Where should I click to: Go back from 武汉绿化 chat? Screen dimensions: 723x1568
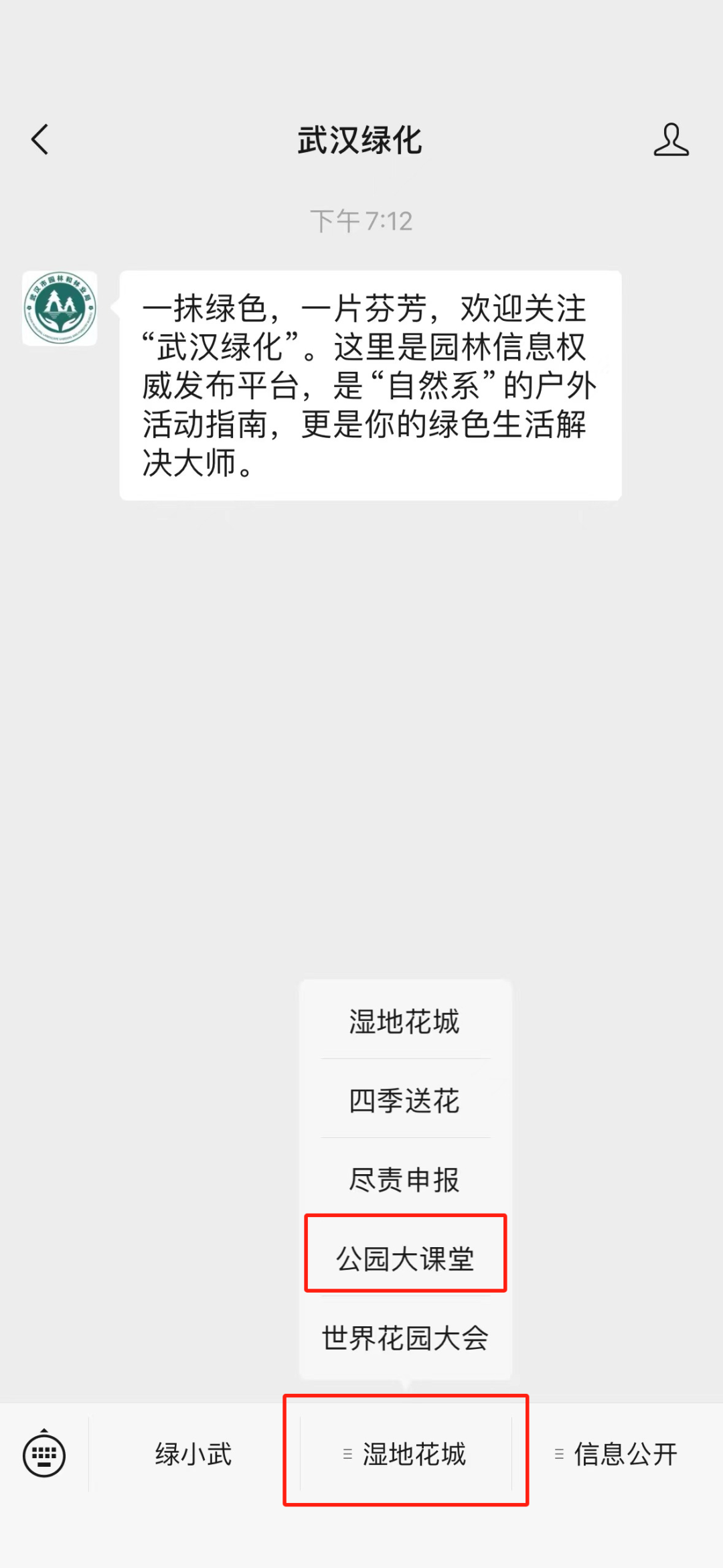pos(40,140)
